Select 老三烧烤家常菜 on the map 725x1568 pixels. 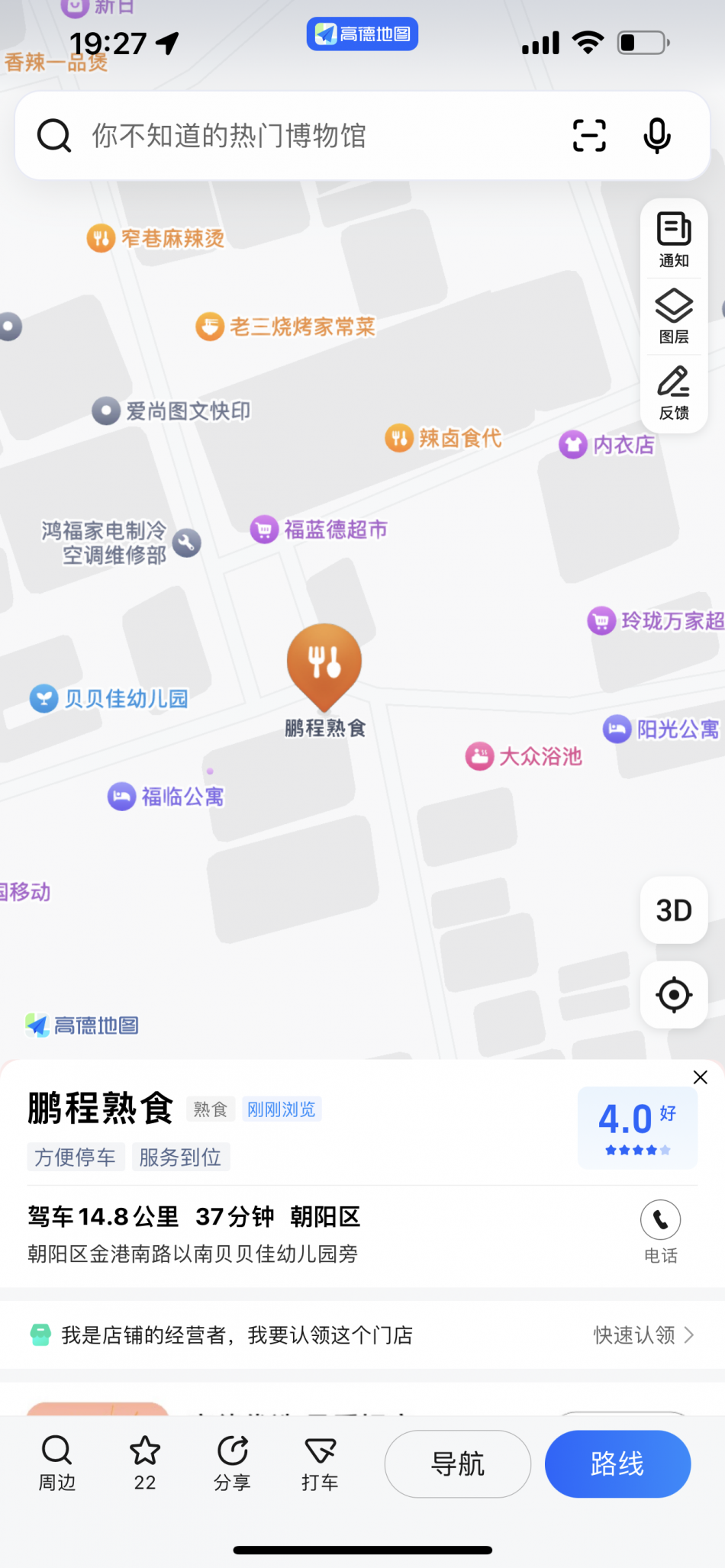coord(286,327)
